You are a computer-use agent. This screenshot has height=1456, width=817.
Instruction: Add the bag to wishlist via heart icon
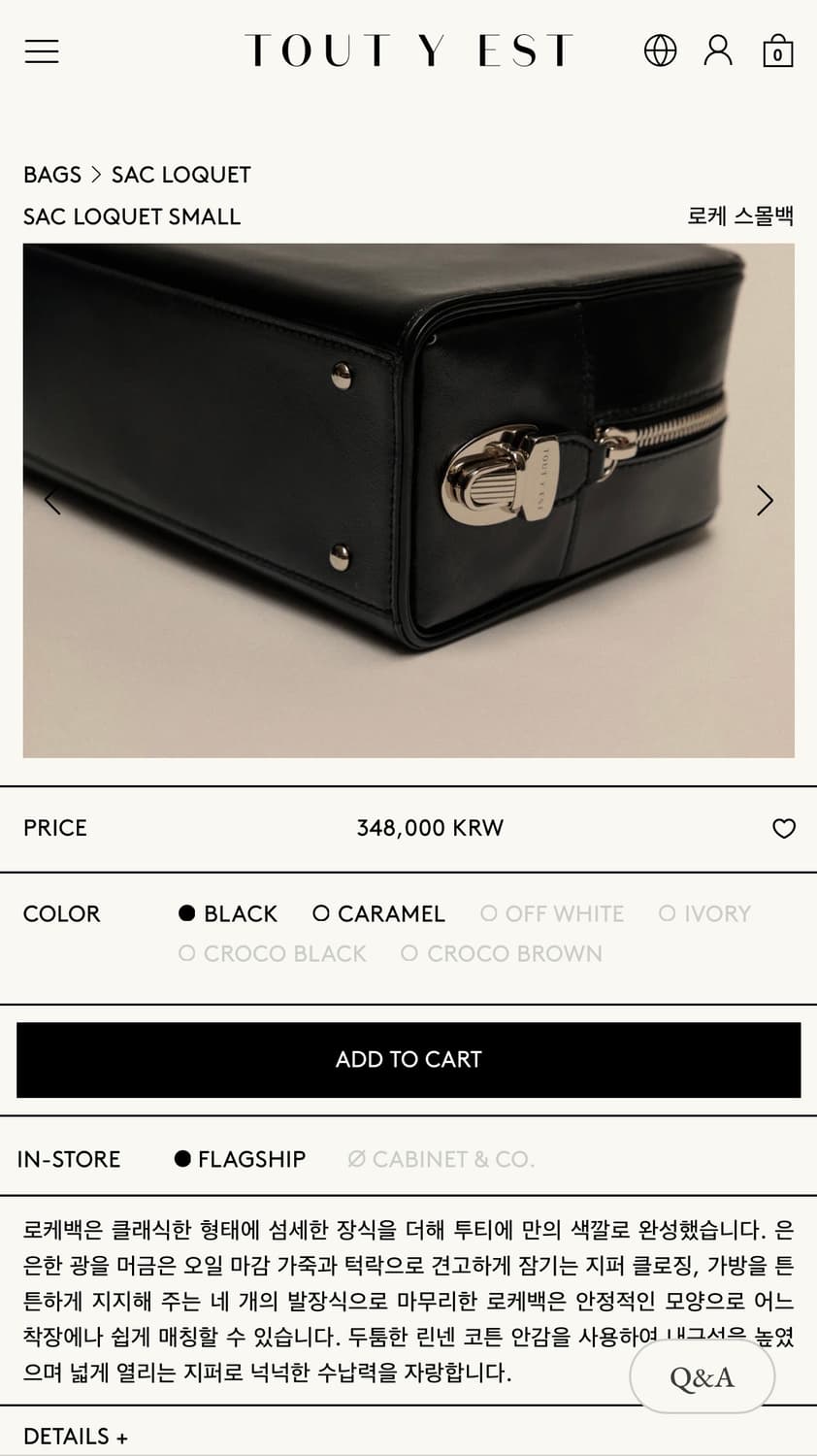[x=784, y=829]
